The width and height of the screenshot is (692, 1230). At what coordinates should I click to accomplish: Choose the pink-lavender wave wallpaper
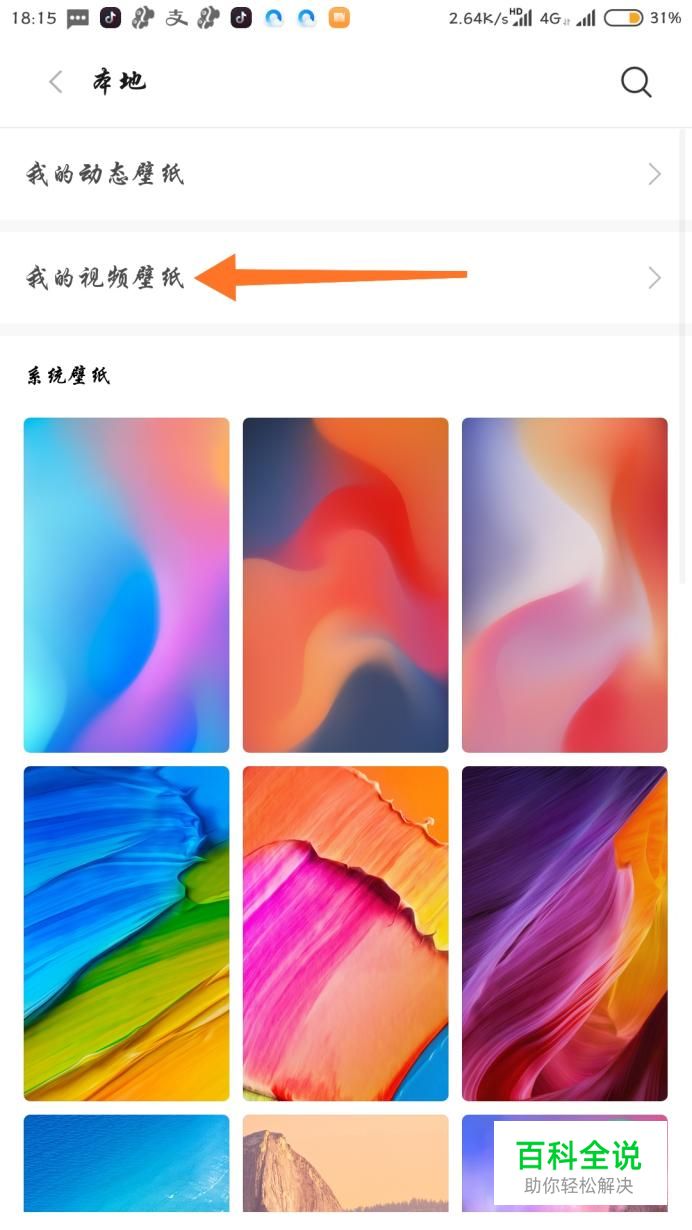click(x=564, y=585)
